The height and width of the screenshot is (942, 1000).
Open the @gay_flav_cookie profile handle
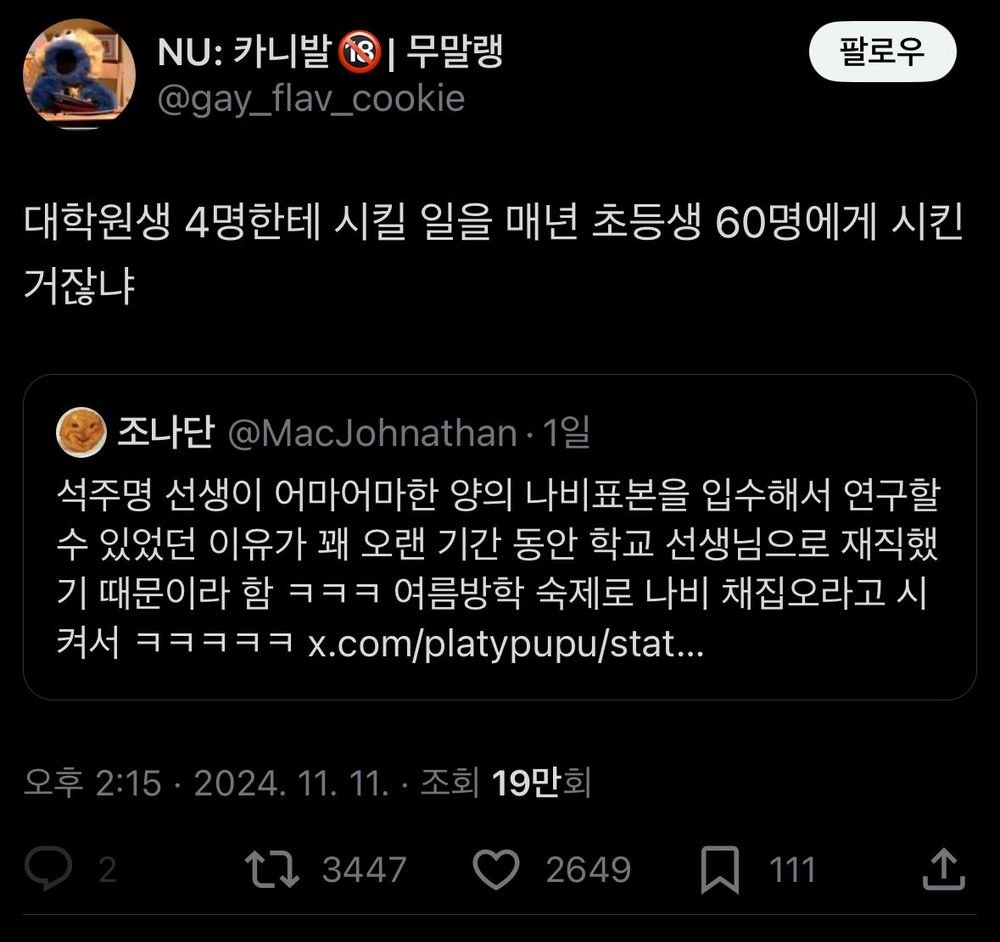pos(311,99)
